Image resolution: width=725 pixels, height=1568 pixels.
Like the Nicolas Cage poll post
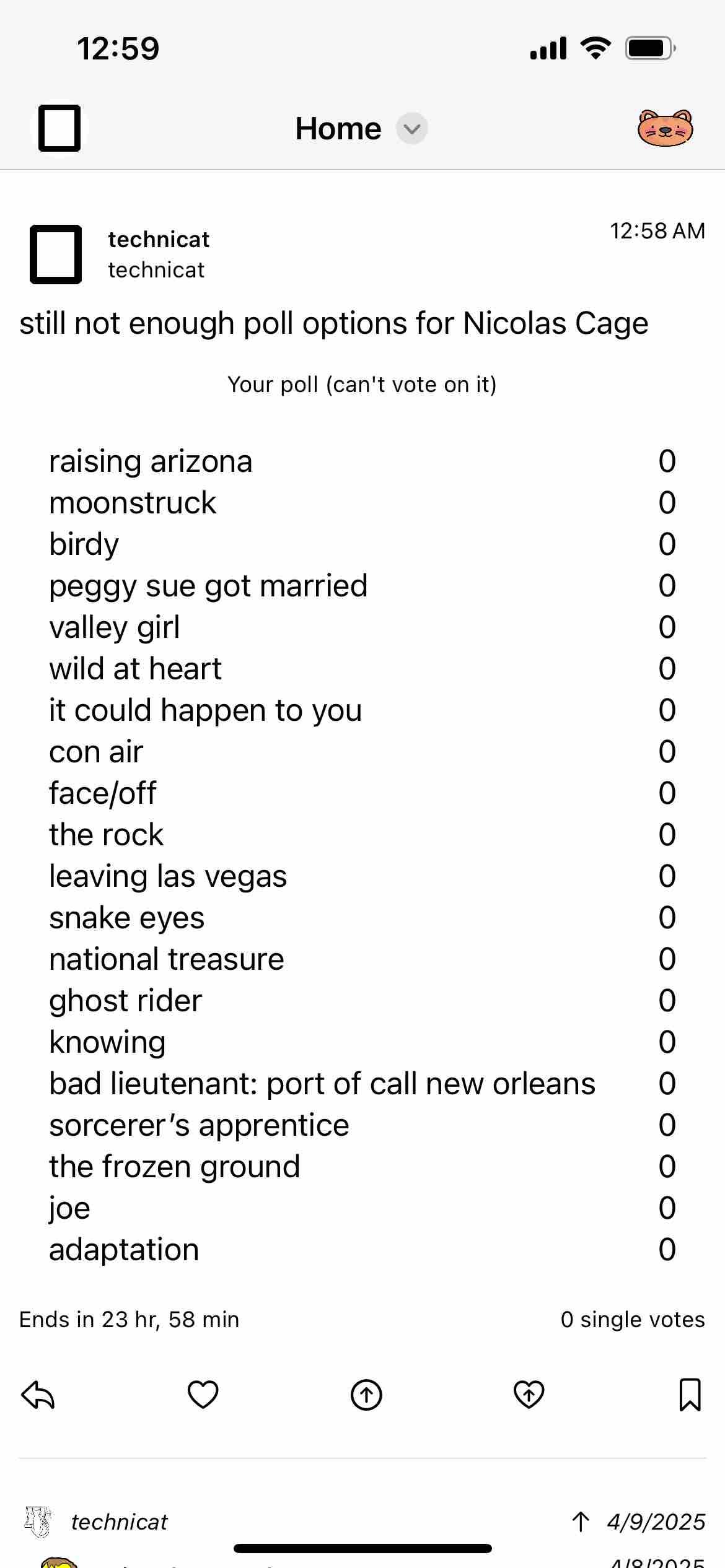(x=203, y=1395)
